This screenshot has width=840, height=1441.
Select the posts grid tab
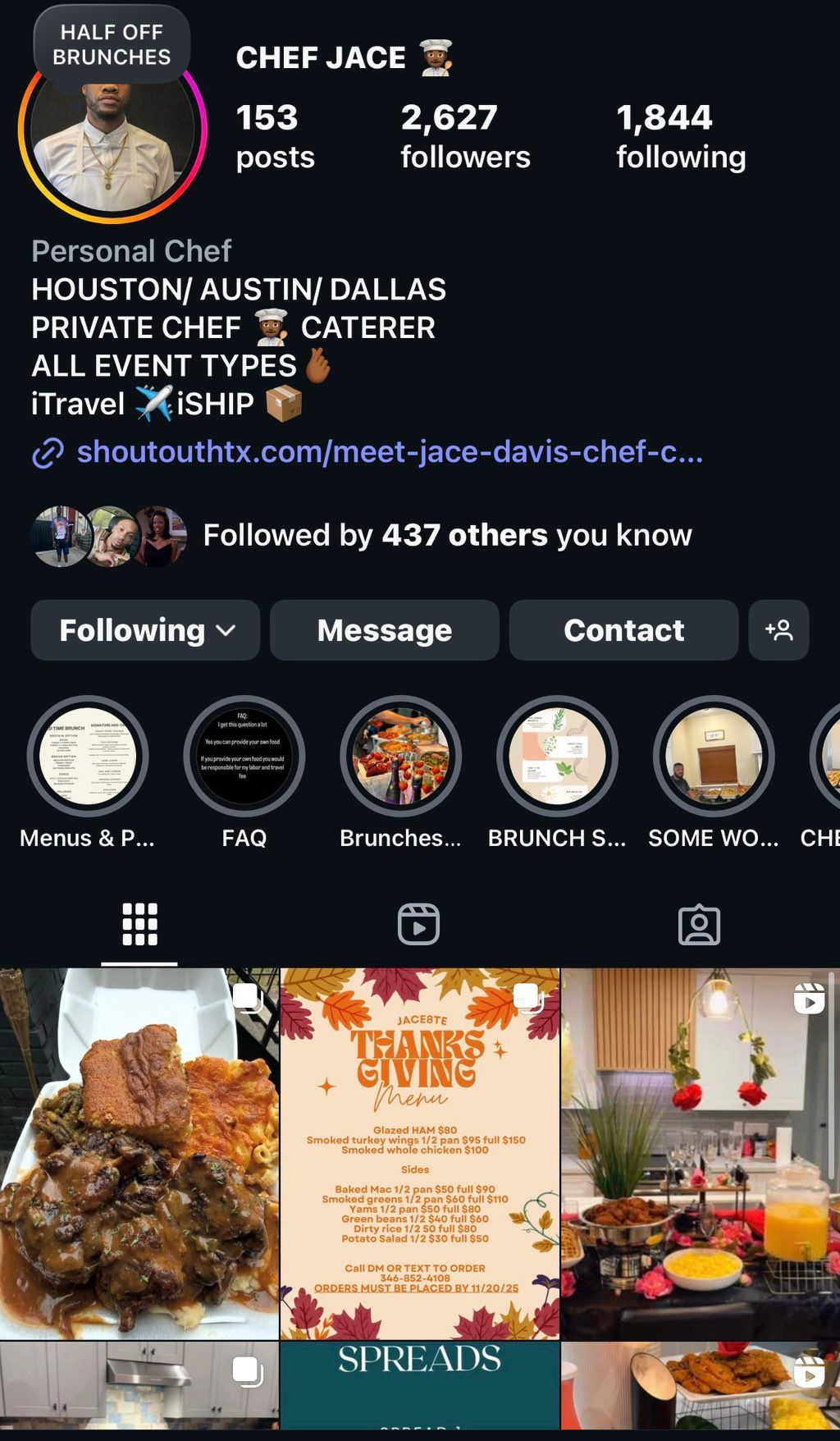pos(139,925)
